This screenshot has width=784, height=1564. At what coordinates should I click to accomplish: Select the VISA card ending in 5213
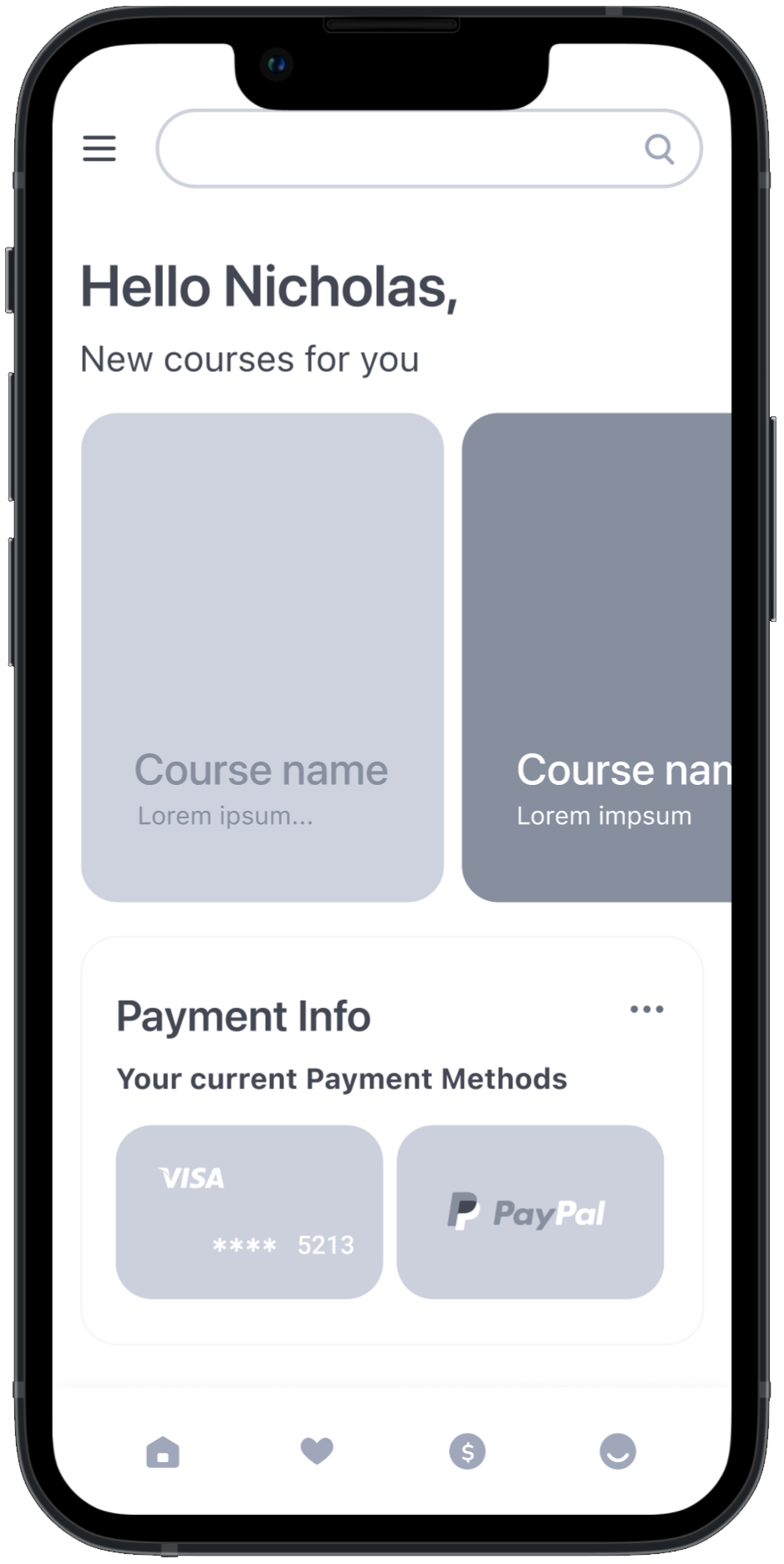coord(249,1211)
